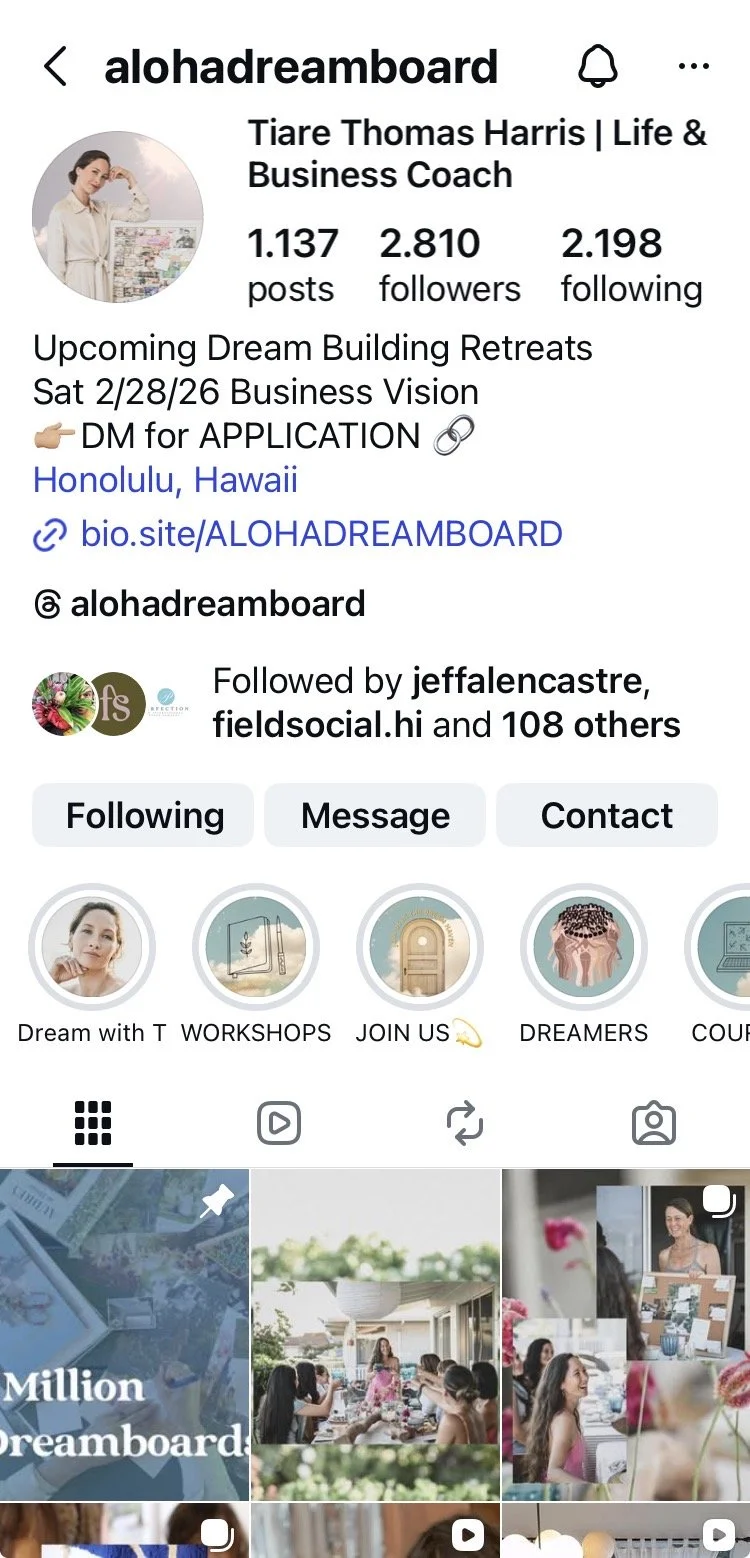The width and height of the screenshot is (750, 1558).
Task: Open the three-dot overflow menu
Action: click(x=693, y=68)
